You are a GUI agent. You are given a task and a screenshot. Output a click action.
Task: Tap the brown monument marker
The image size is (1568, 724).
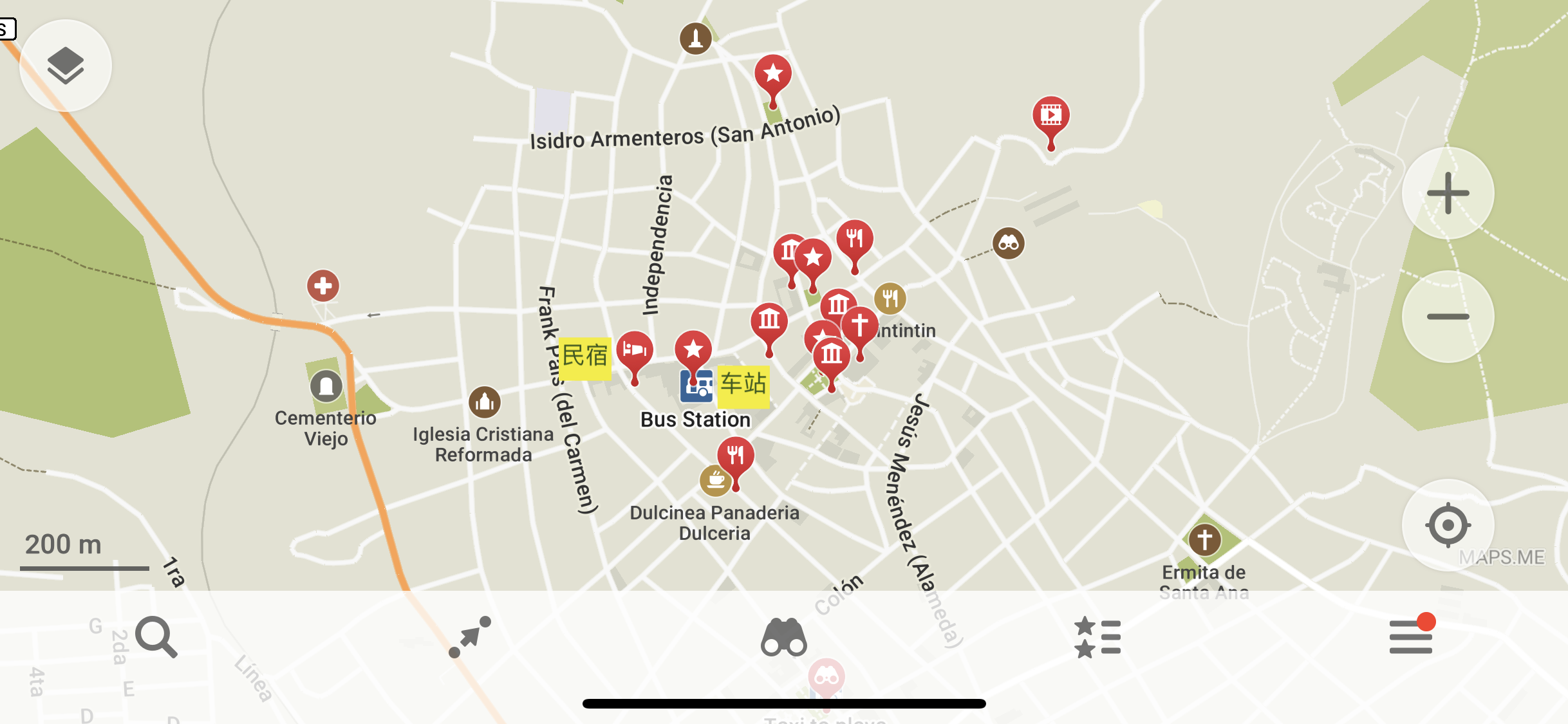[695, 39]
